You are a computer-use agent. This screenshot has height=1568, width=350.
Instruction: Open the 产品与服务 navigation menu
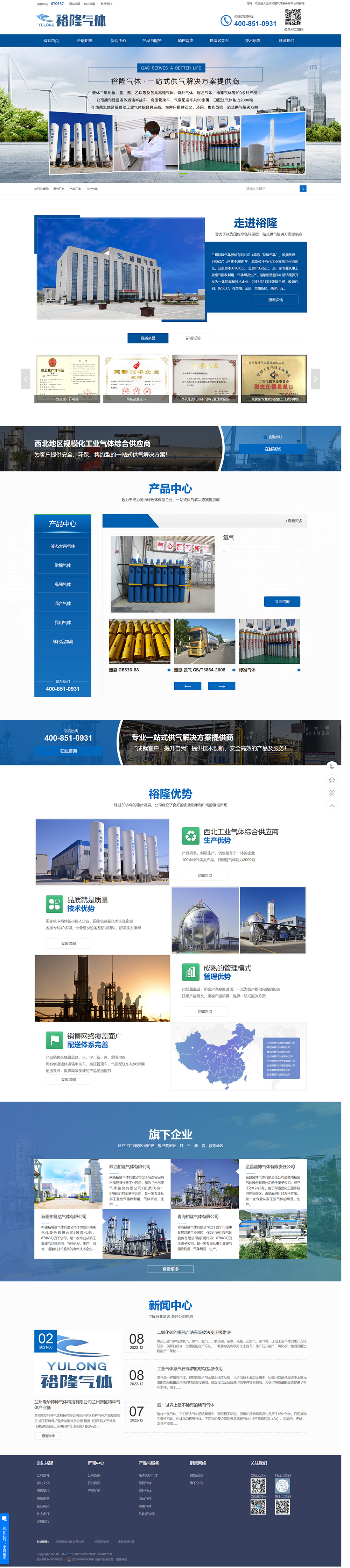152,41
